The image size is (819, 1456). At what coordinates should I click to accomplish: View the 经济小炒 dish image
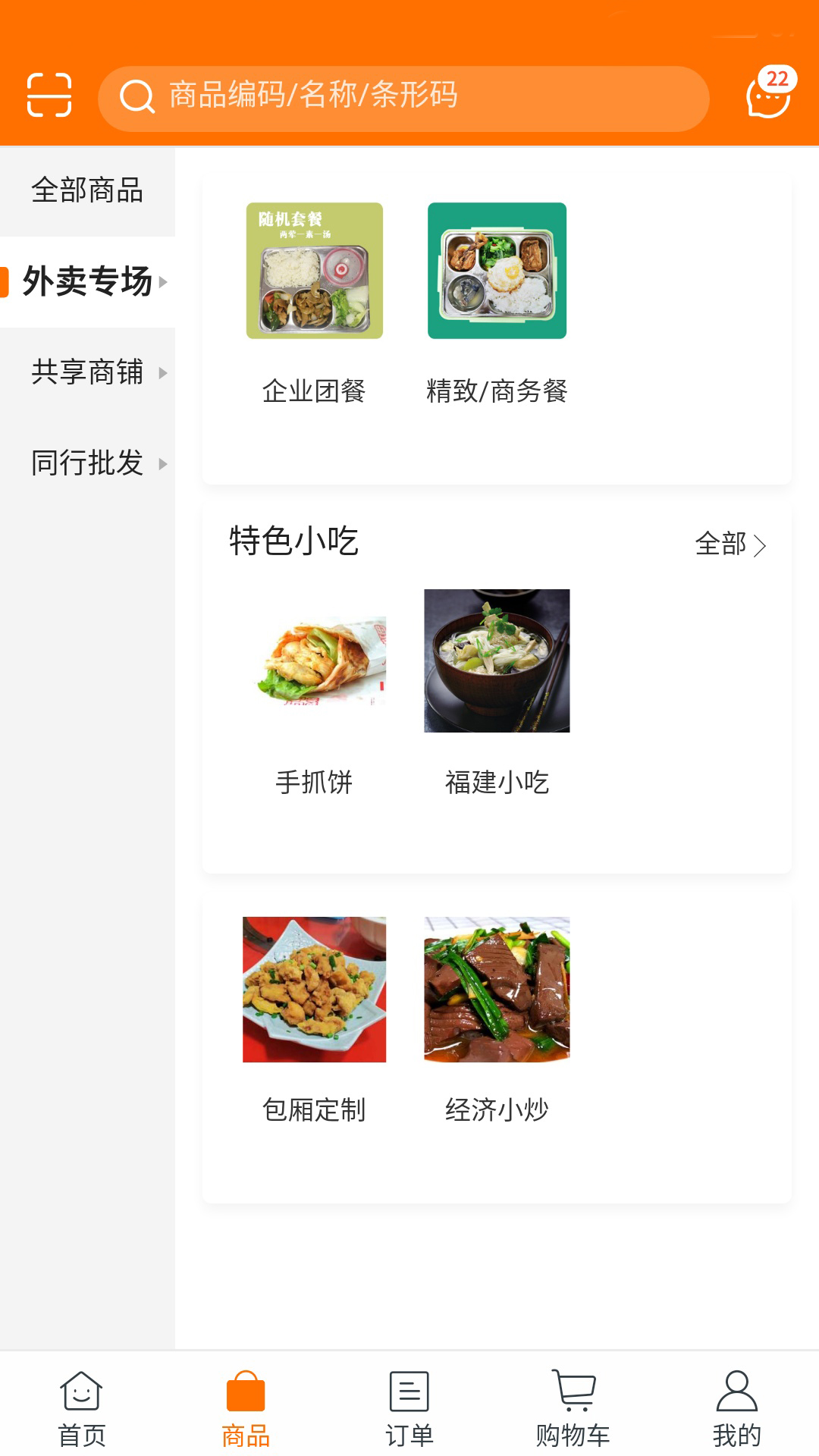[x=497, y=988]
